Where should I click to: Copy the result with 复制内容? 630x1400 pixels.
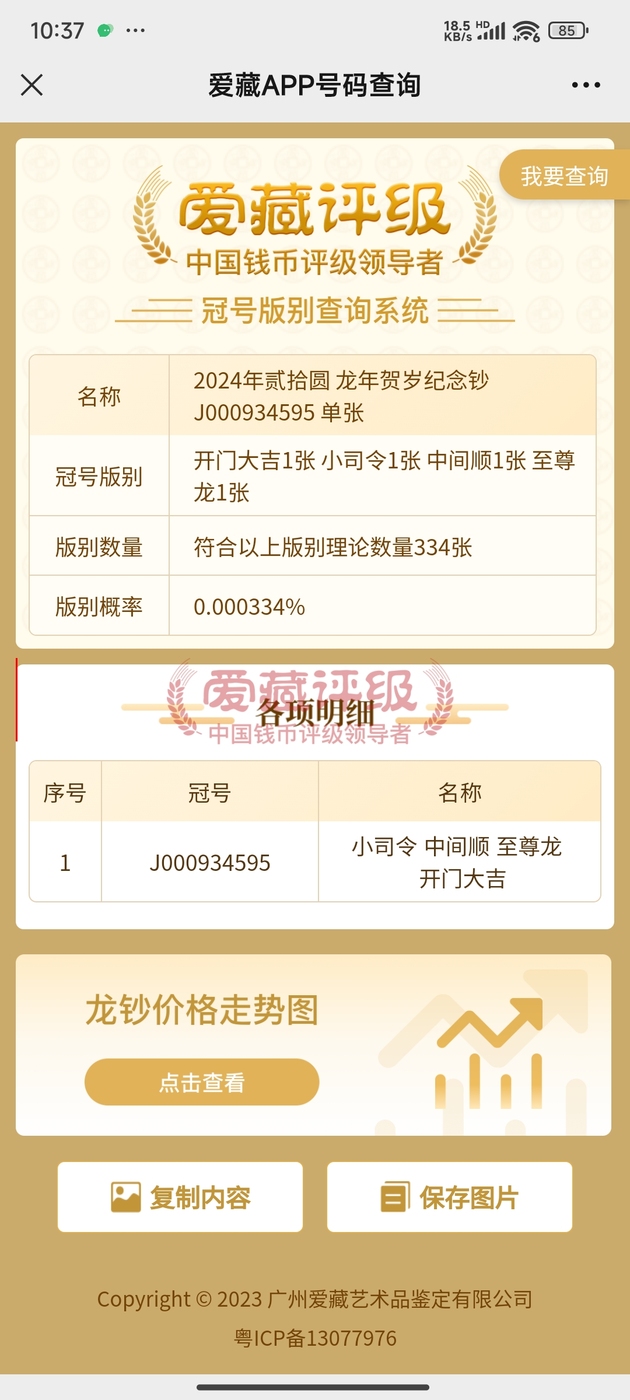(x=180, y=1197)
